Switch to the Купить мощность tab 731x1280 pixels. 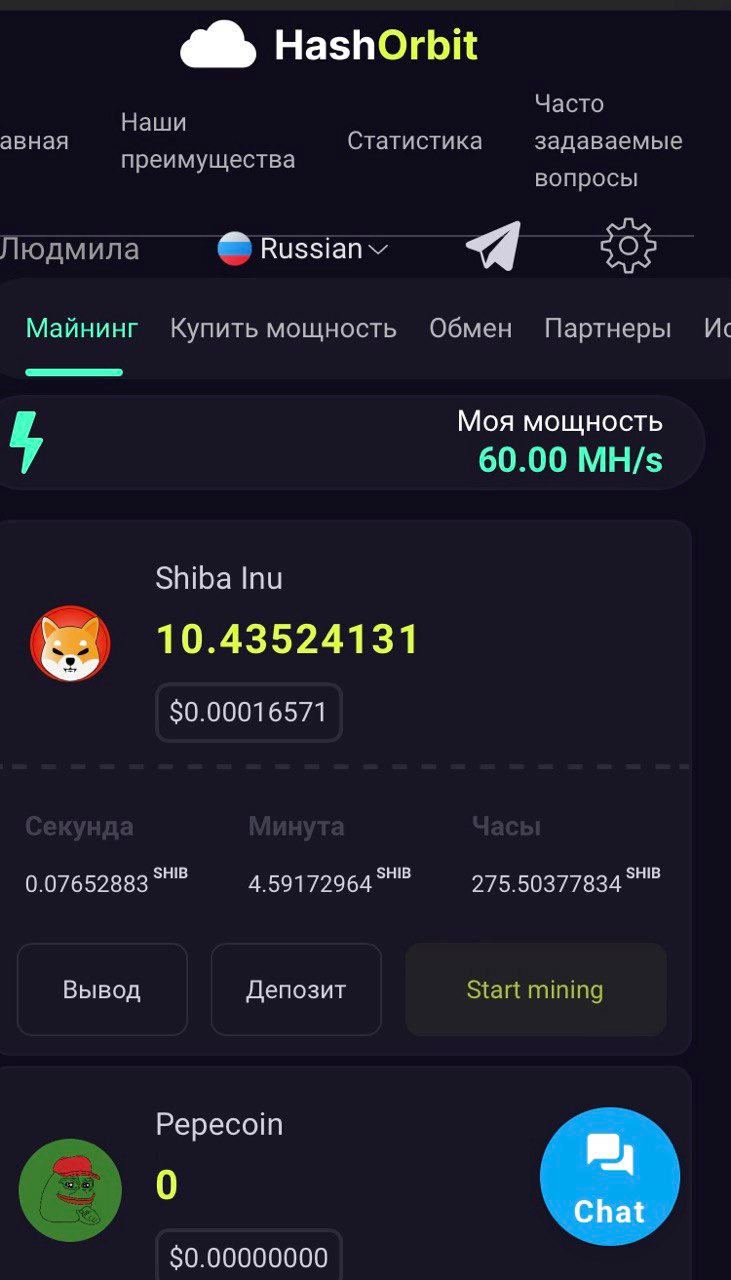pos(283,328)
